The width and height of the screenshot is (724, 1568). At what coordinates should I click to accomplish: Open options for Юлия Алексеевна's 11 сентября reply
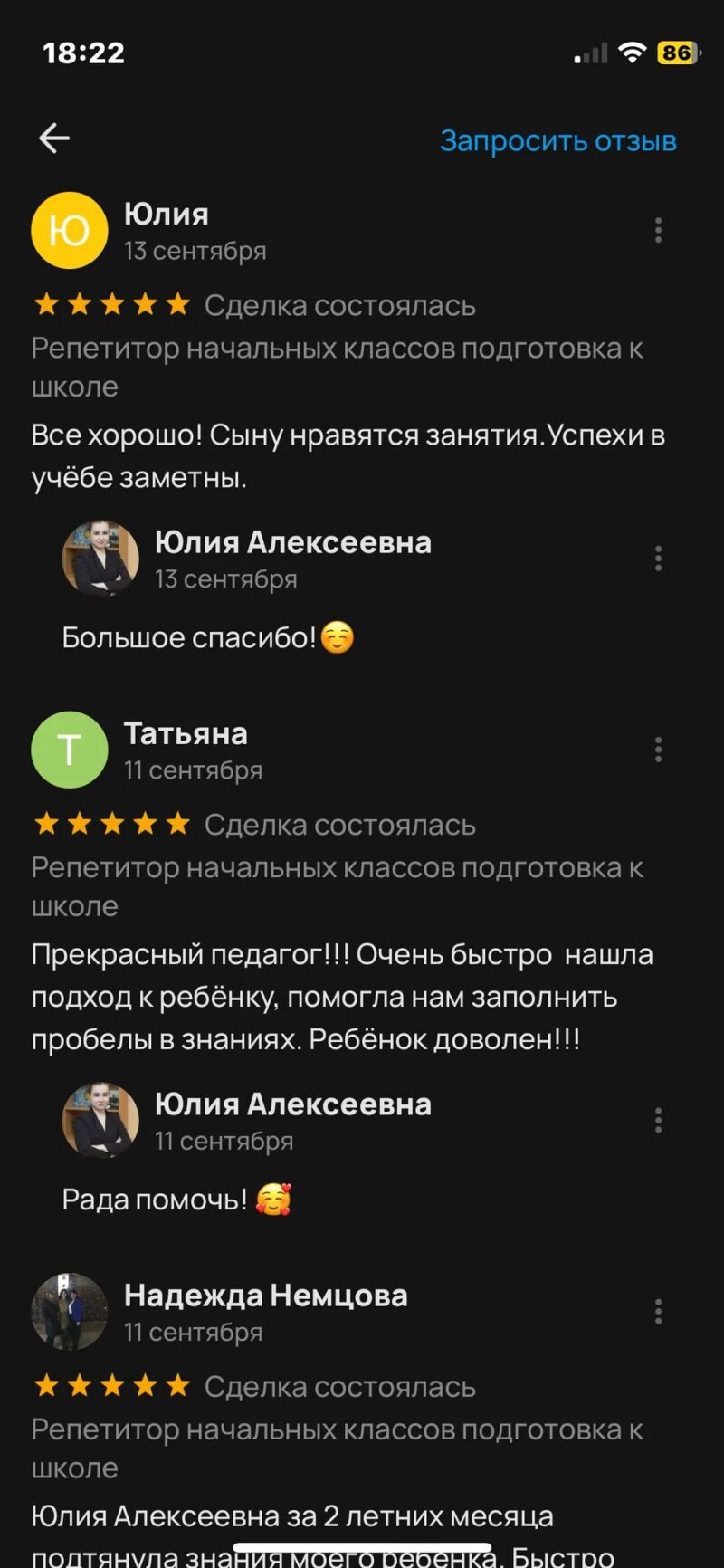click(x=658, y=1121)
